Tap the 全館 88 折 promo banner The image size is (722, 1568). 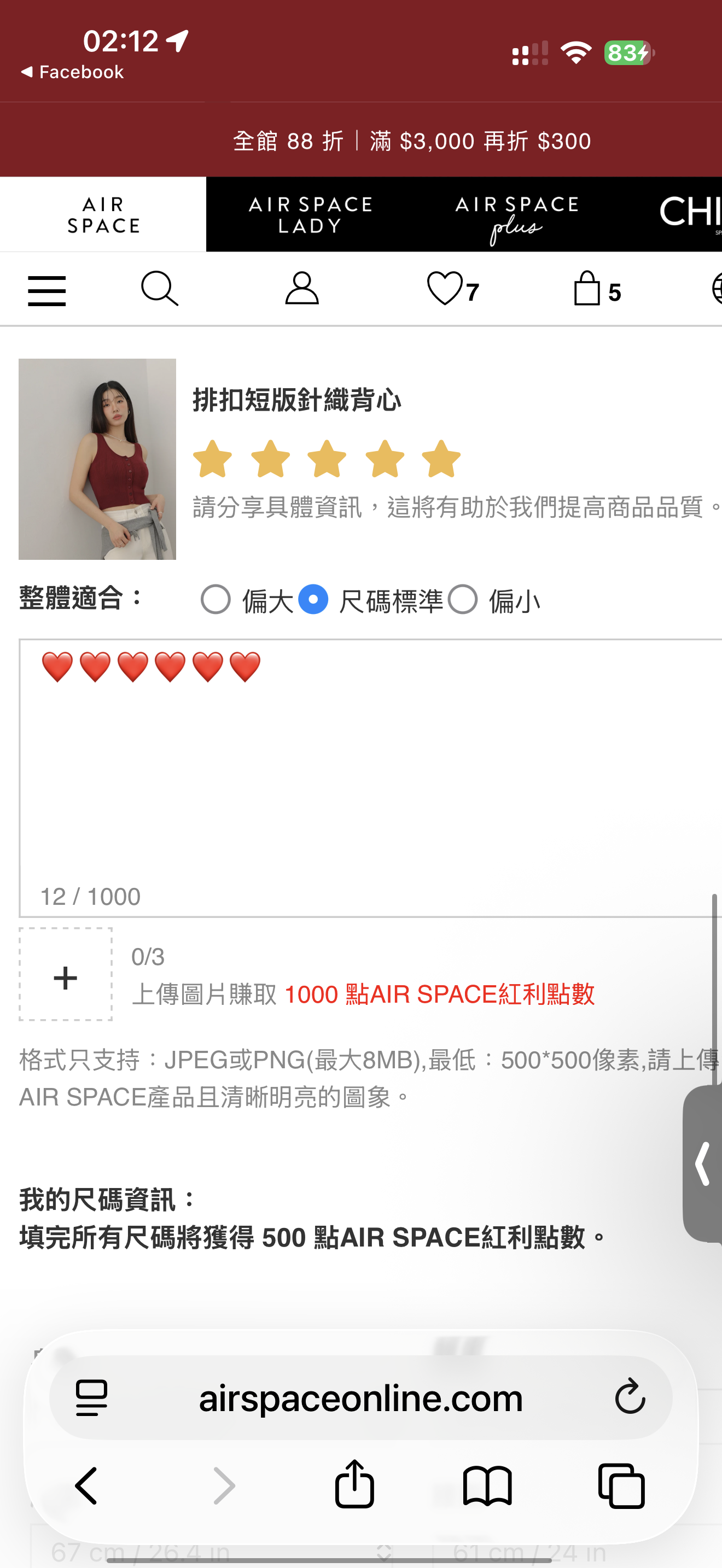(x=411, y=141)
